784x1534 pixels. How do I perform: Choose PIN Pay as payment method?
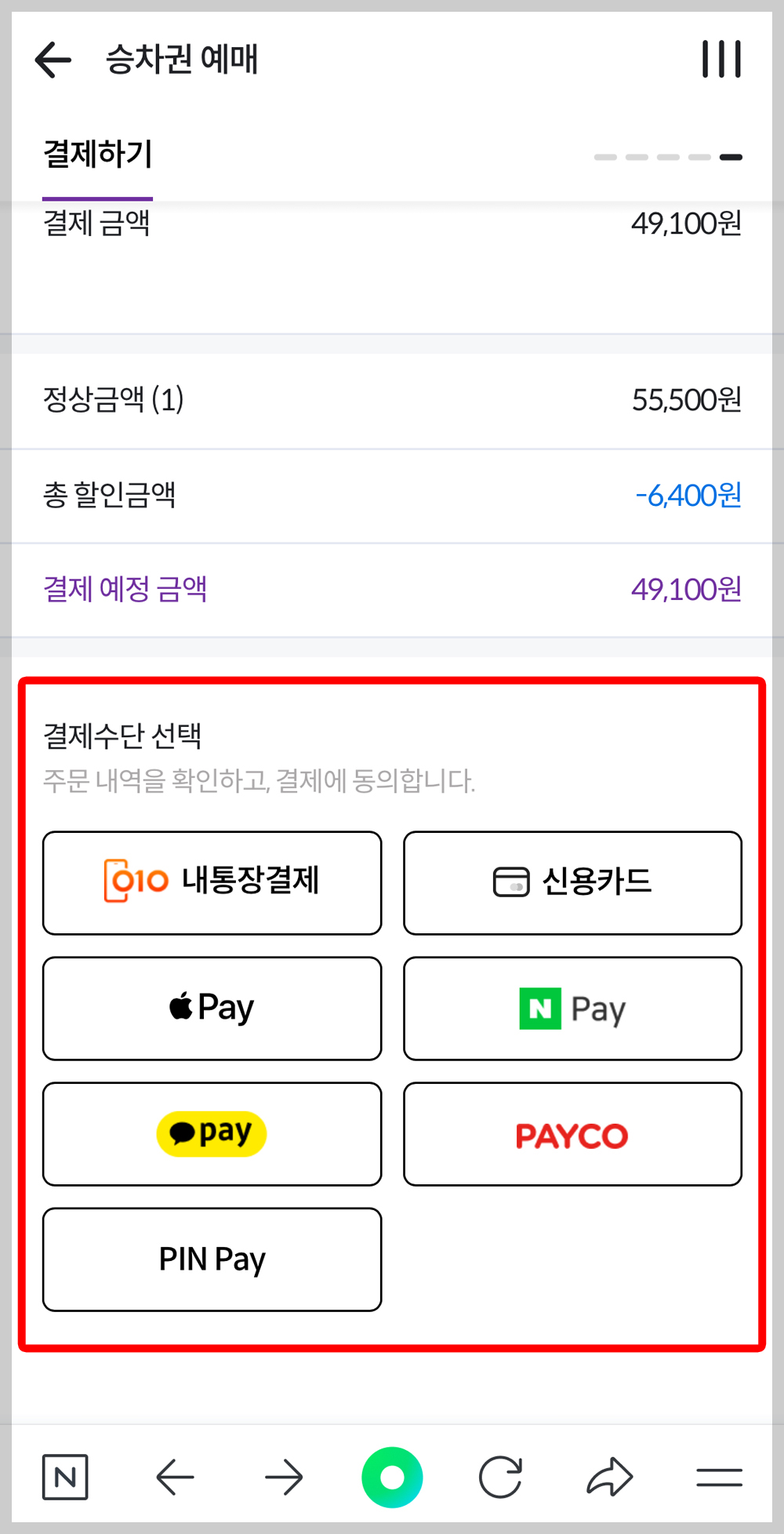point(211,1260)
